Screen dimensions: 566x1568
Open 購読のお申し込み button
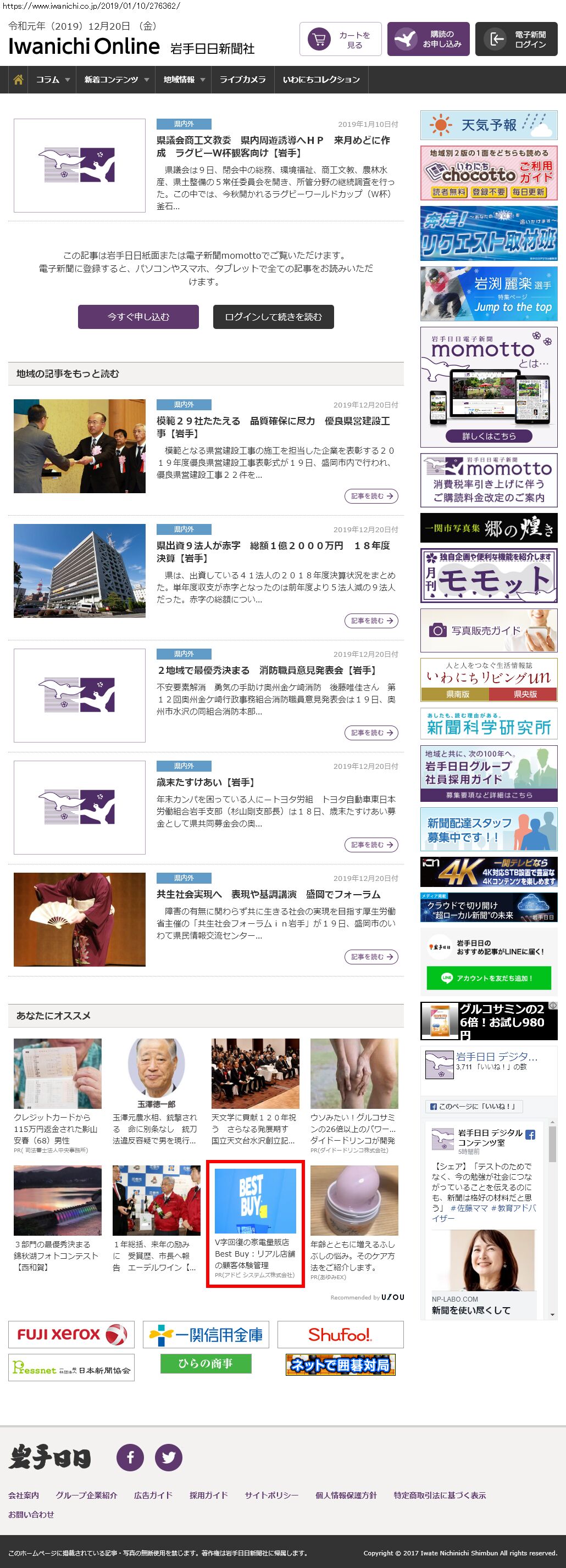pos(428,40)
